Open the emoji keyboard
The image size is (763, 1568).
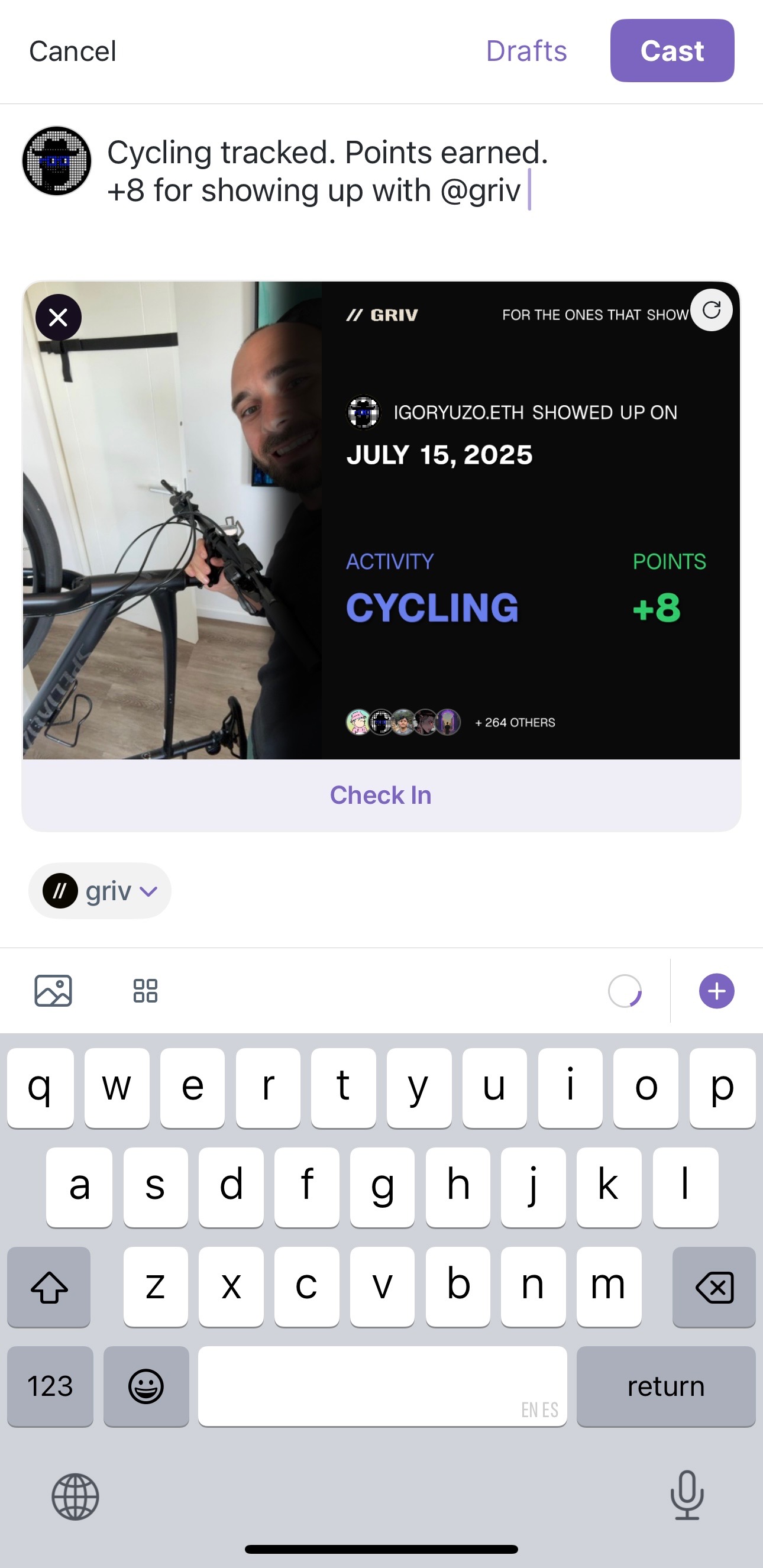coord(146,1386)
